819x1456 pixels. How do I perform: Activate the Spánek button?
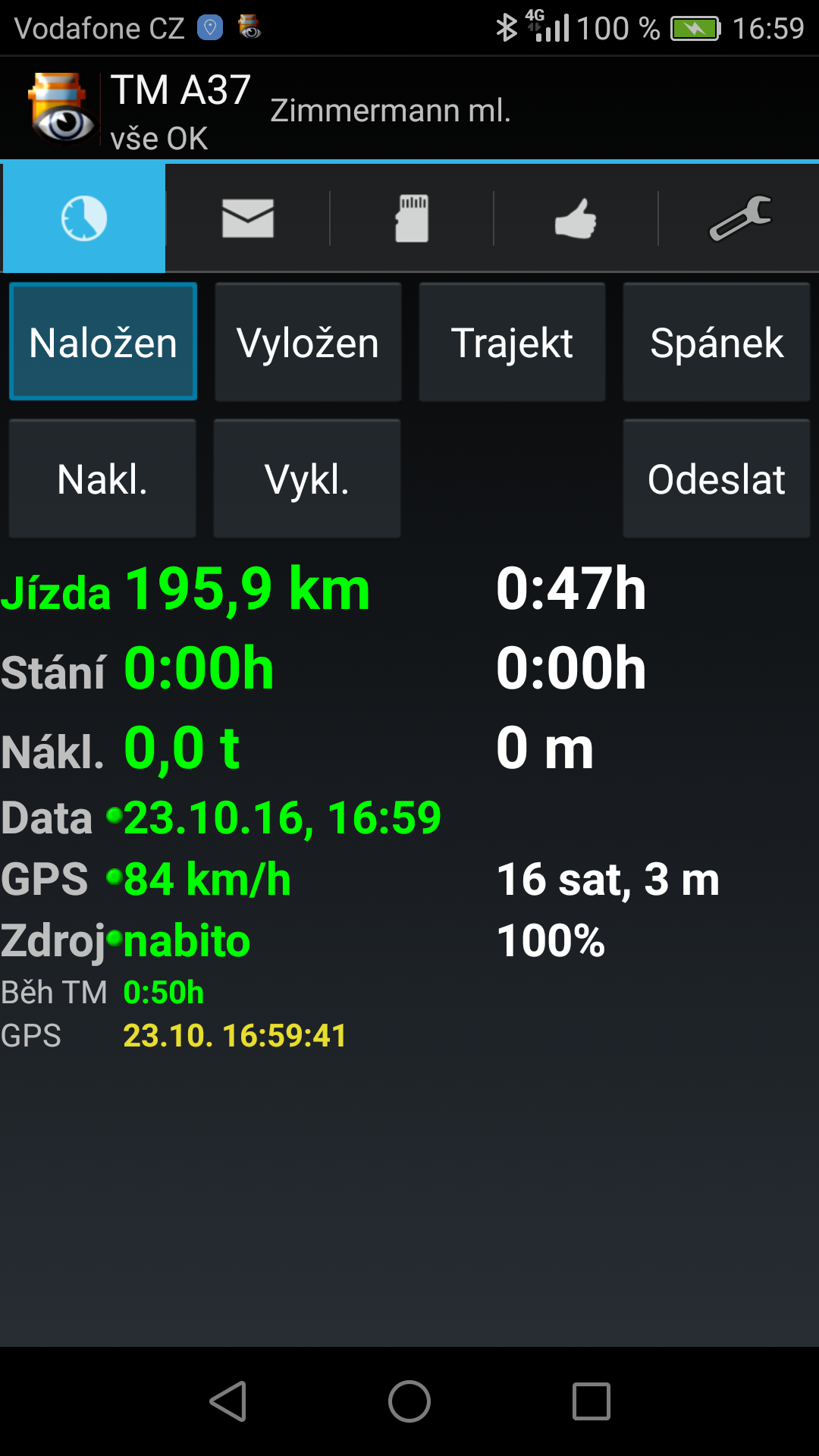[x=717, y=342]
